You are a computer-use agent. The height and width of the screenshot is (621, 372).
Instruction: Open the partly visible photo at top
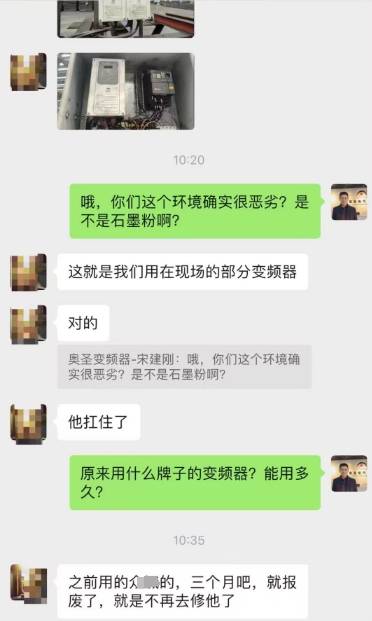pos(126,19)
